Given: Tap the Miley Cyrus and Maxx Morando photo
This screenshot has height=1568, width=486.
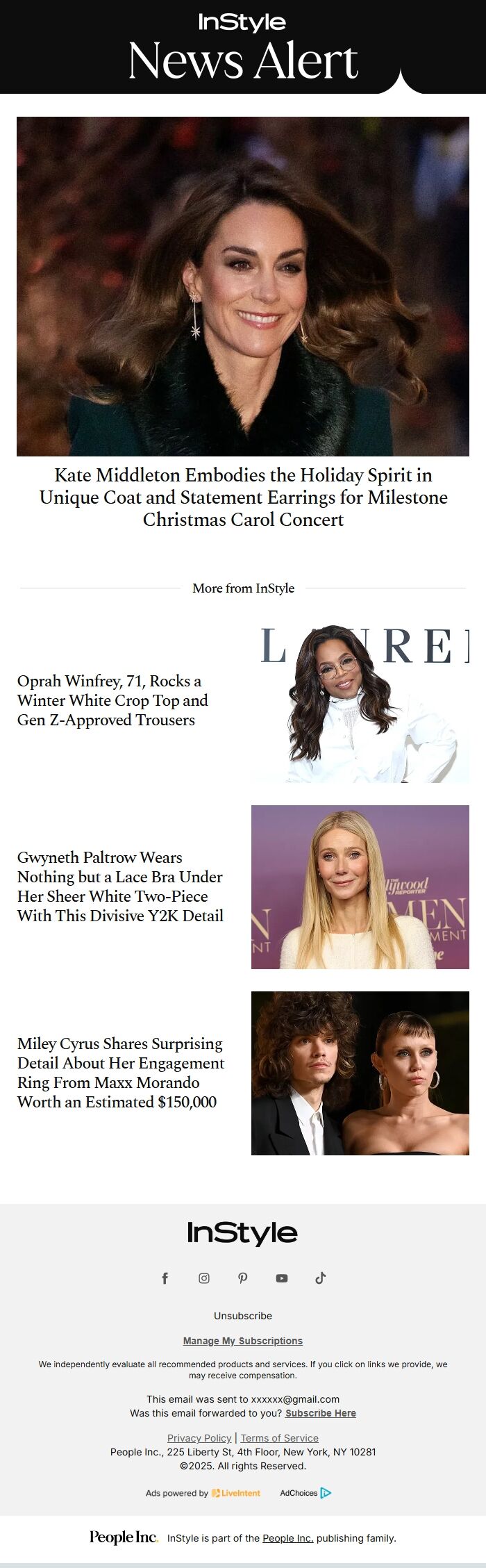Looking at the screenshot, I should point(360,1073).
